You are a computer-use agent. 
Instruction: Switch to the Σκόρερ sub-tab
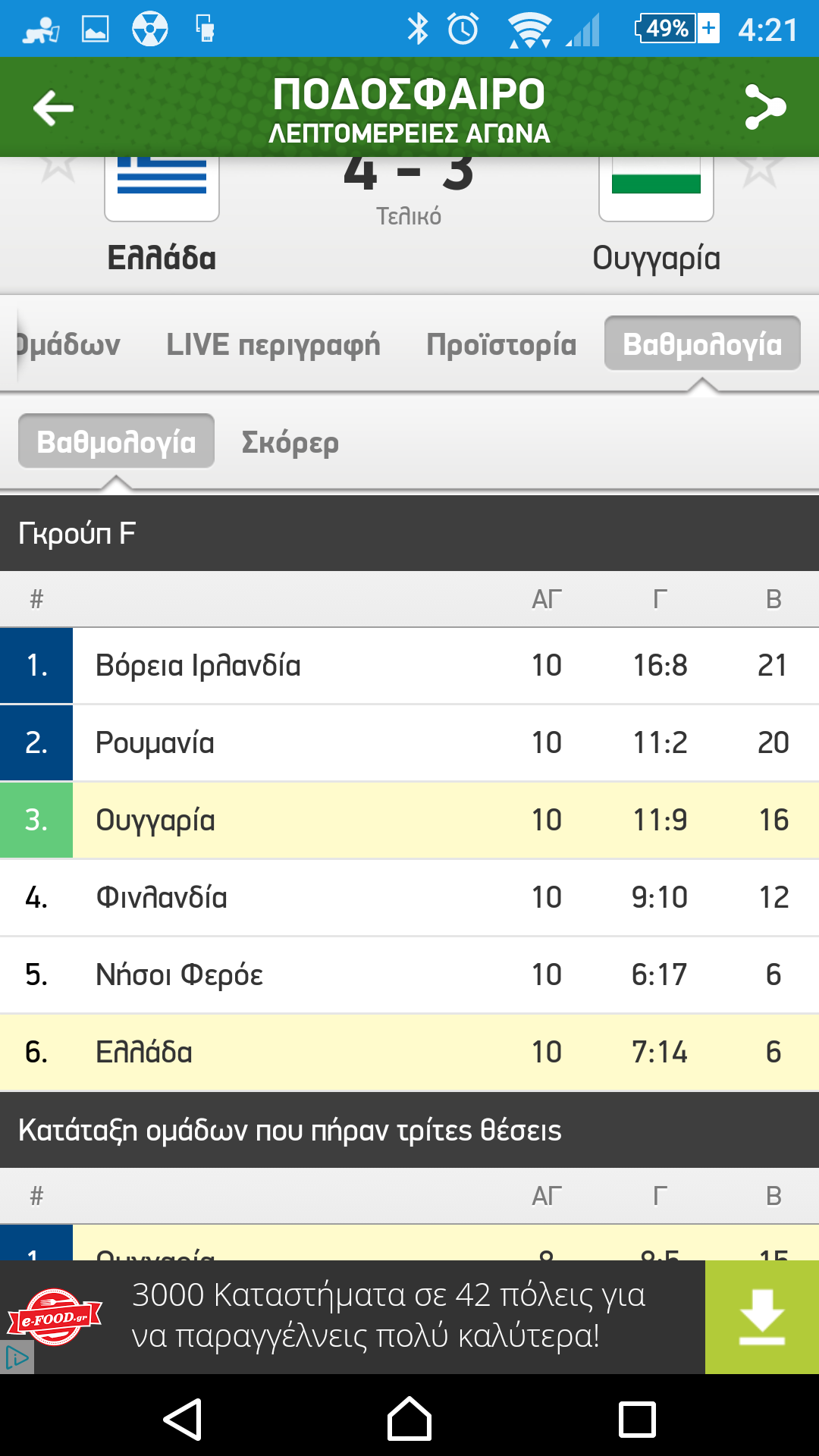tap(290, 442)
